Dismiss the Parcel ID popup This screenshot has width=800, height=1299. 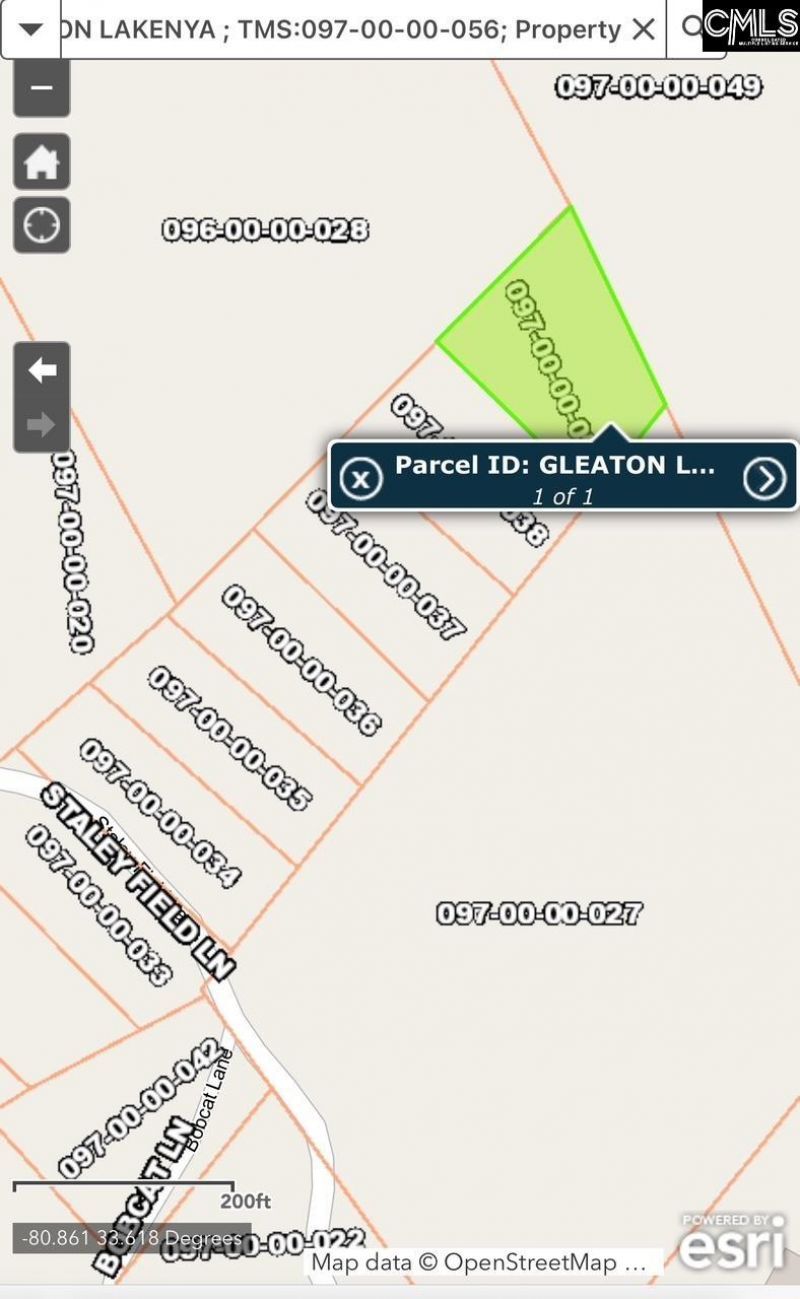pos(361,479)
